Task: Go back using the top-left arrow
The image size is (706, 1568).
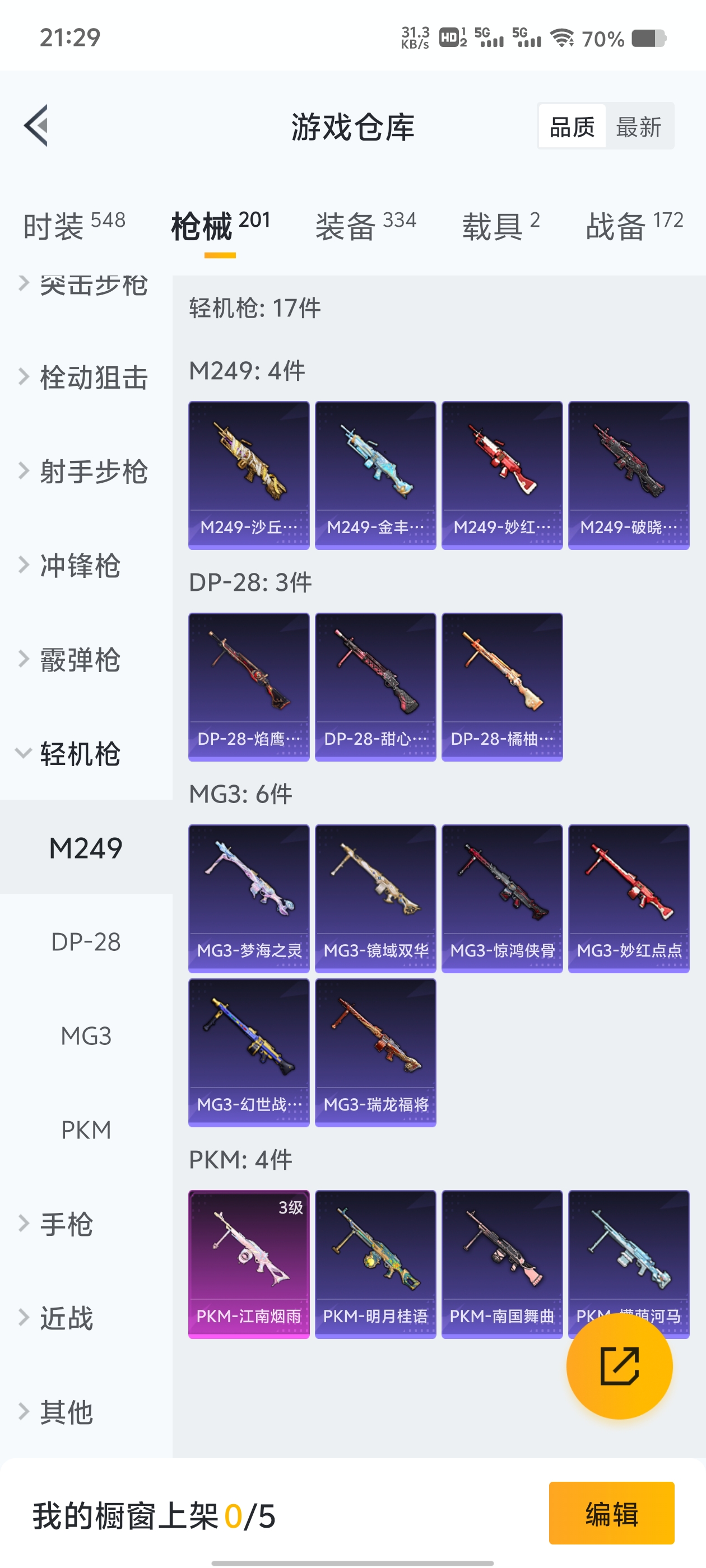Action: click(36, 126)
